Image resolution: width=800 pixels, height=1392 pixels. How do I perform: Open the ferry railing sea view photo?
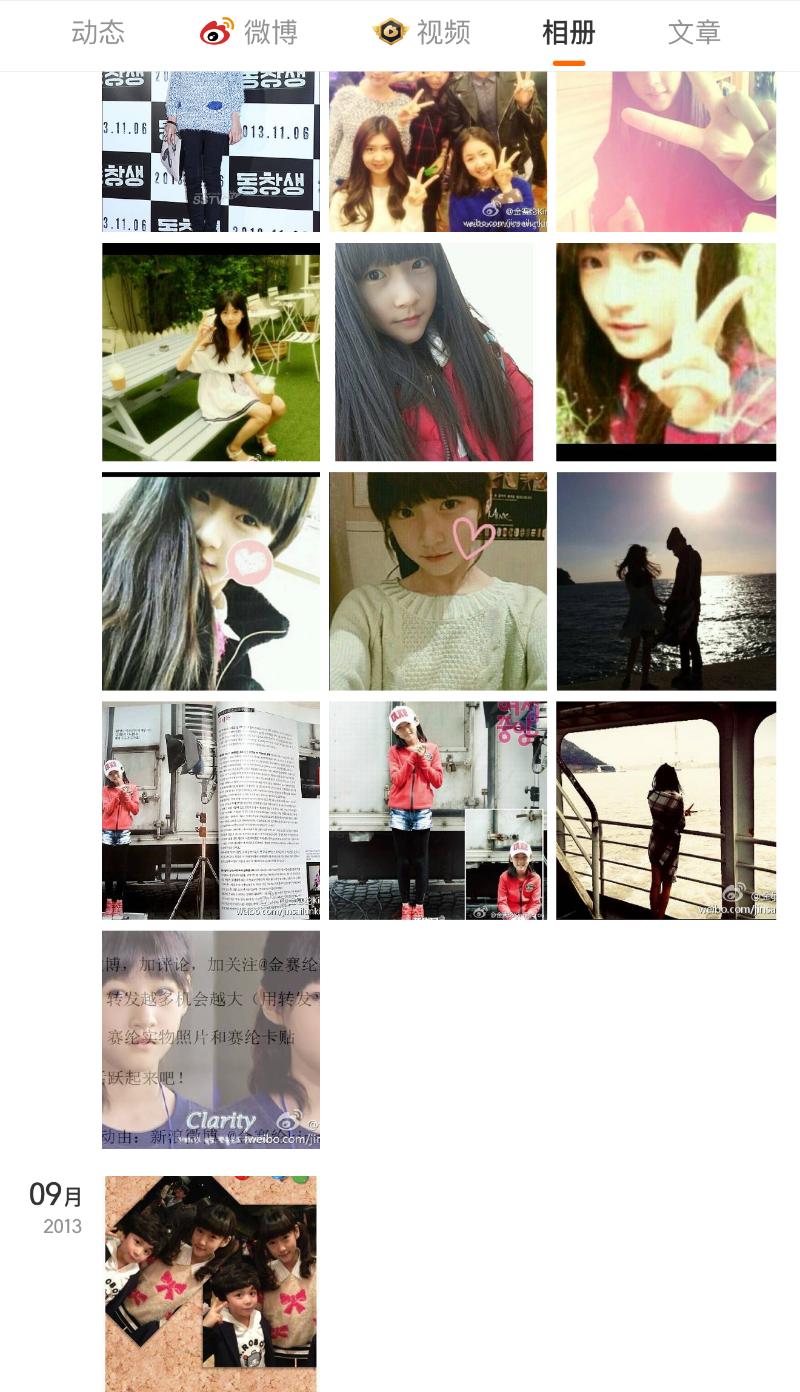[666, 810]
